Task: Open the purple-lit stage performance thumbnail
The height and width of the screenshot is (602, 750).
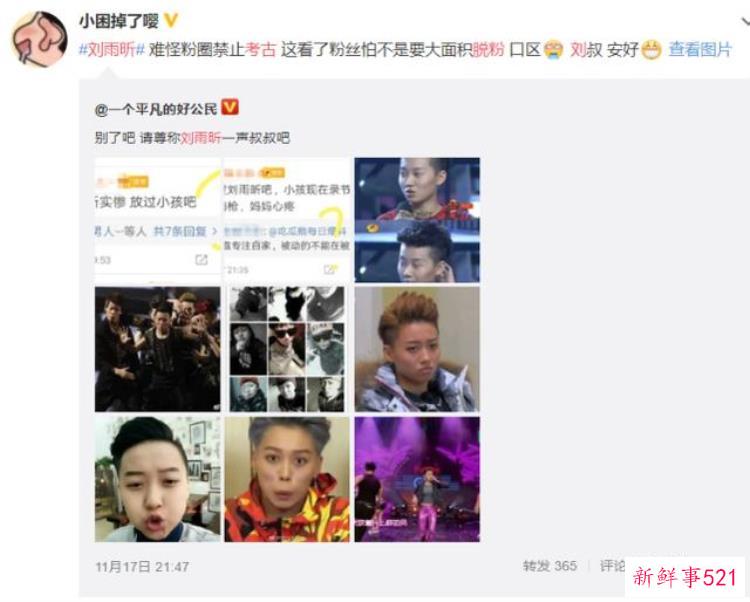Action: [417, 479]
